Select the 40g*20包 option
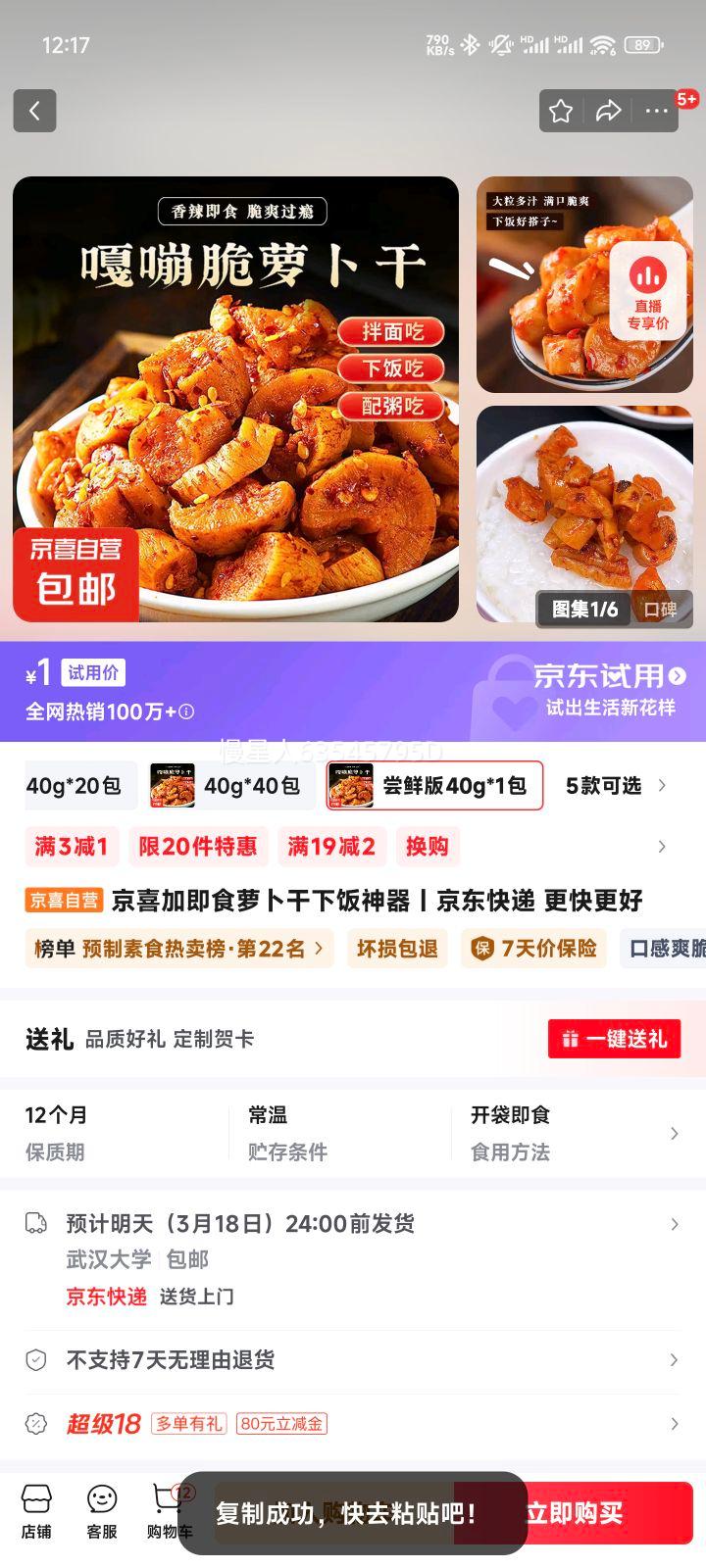 (75, 786)
